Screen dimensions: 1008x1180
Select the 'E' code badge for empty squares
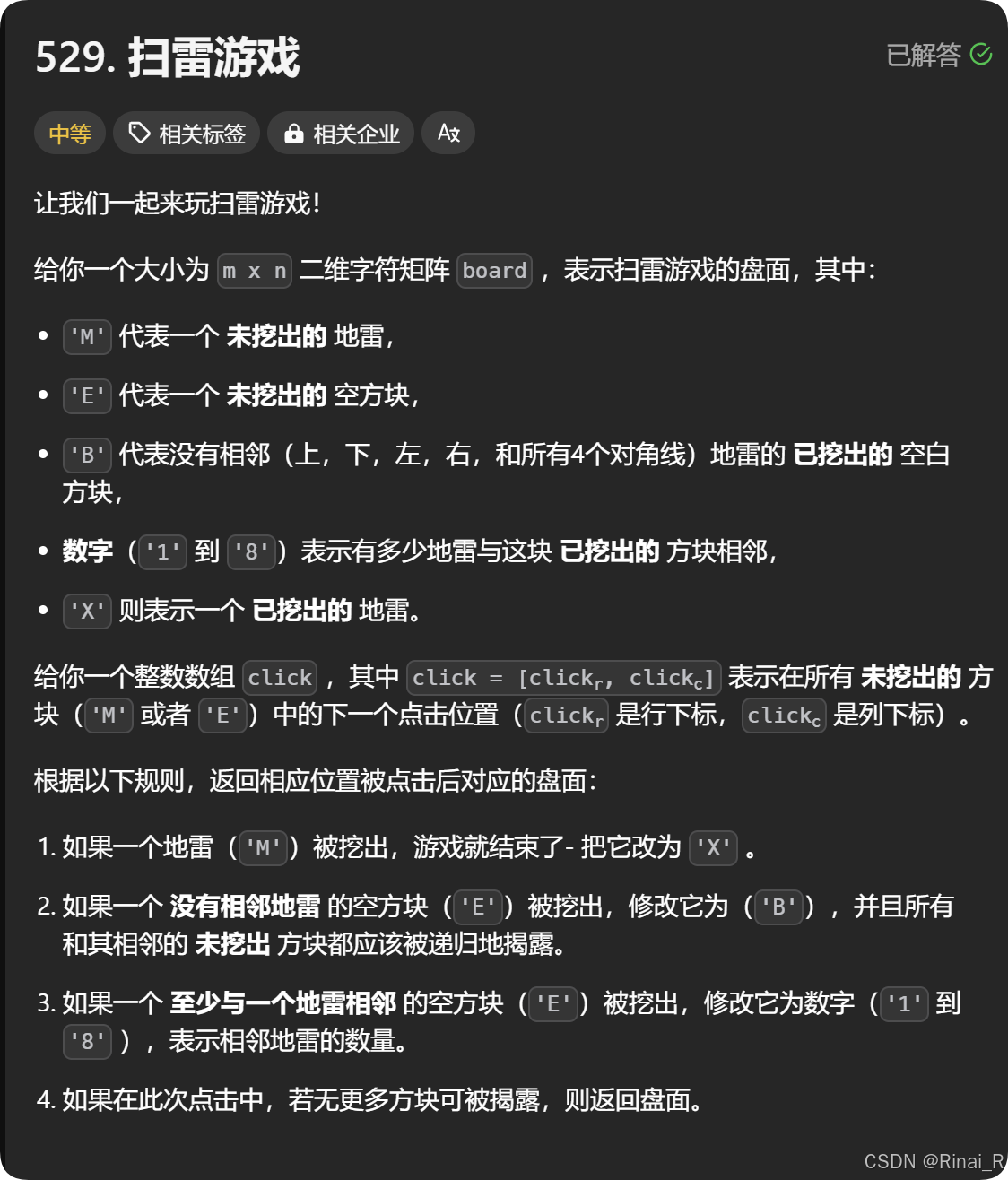86,395
